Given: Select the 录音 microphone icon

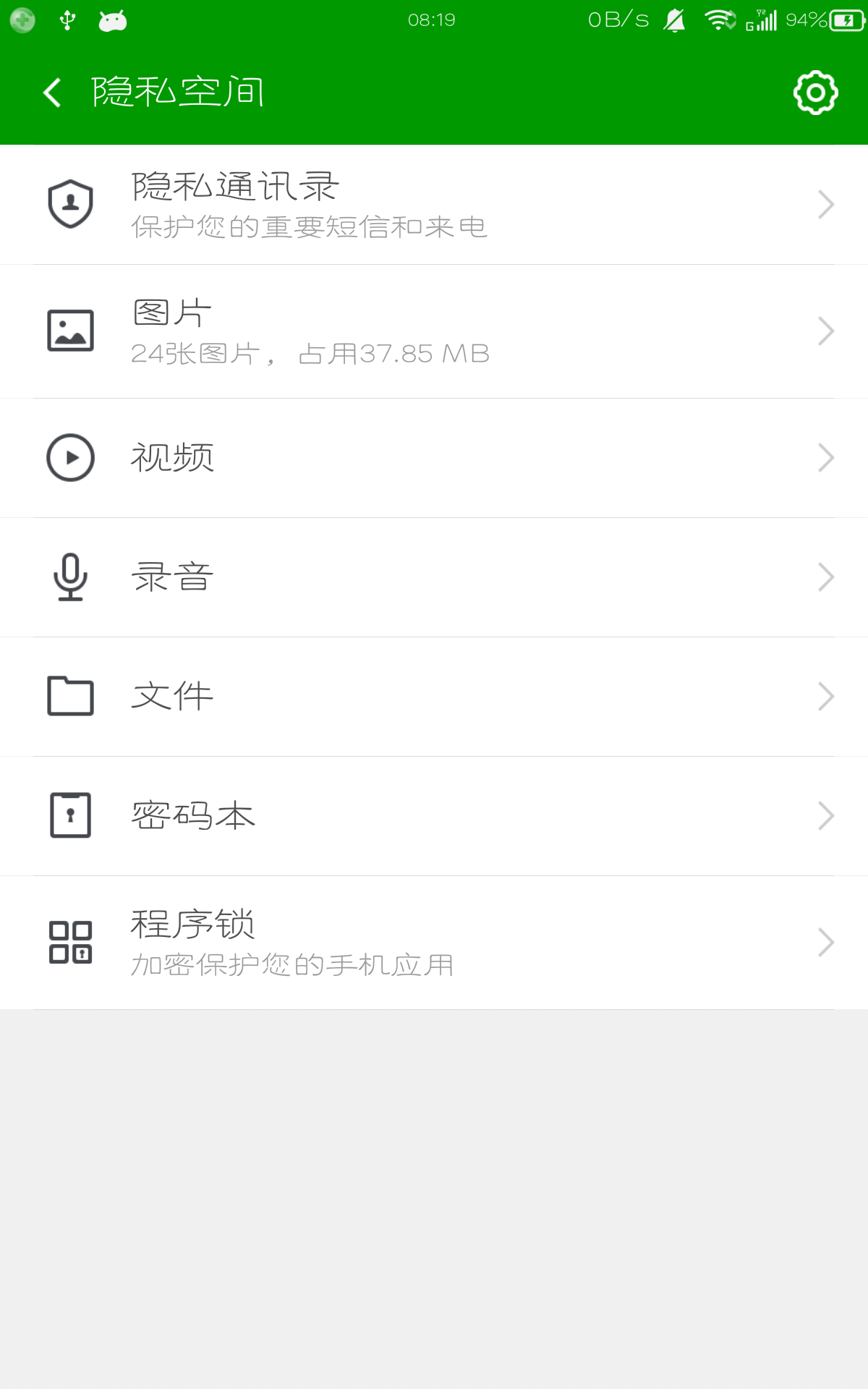Looking at the screenshot, I should click(69, 576).
